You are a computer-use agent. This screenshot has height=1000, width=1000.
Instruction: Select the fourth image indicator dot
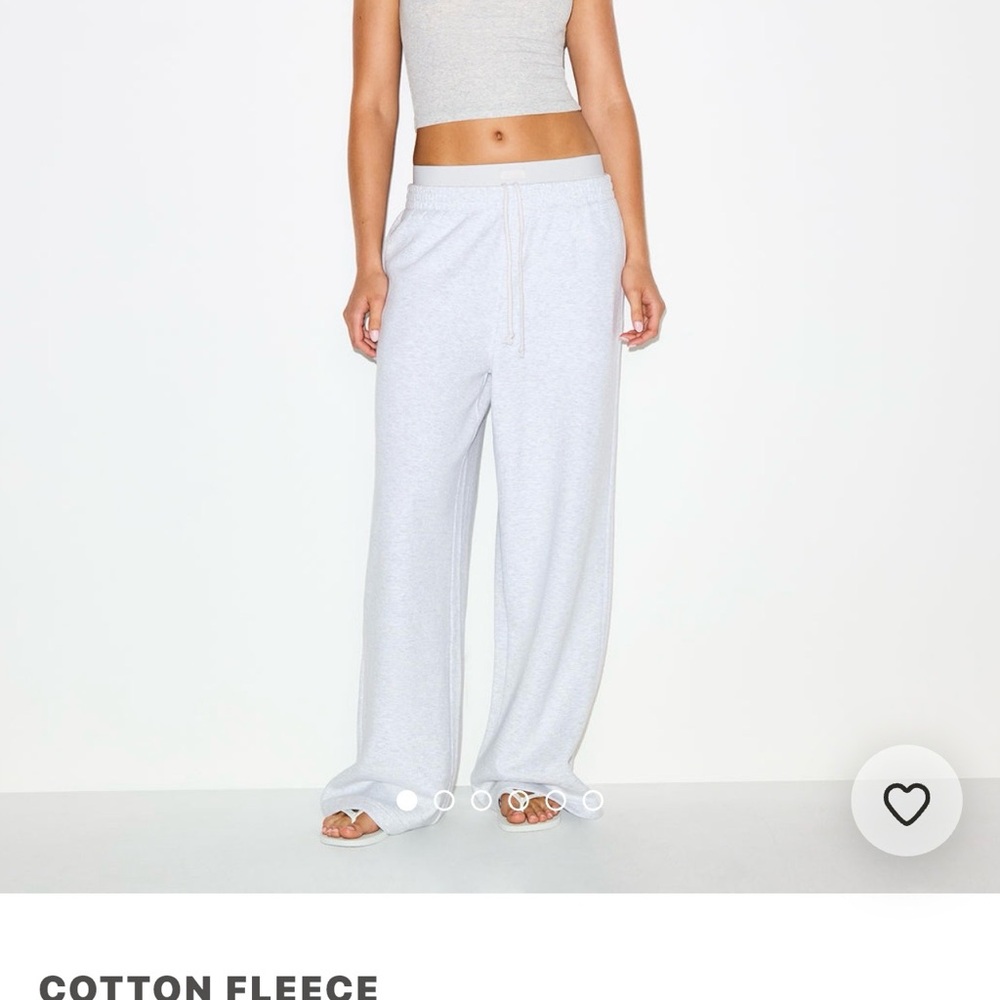tap(518, 800)
